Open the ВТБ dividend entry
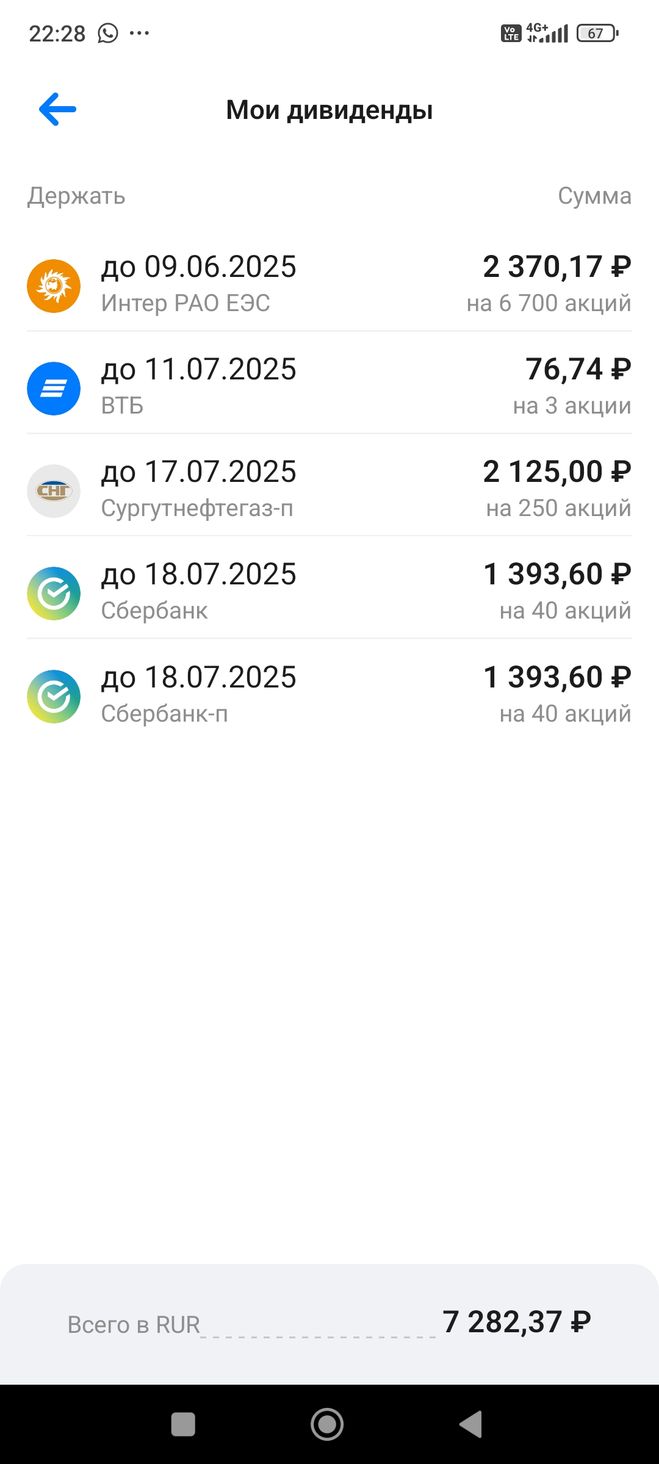The width and height of the screenshot is (659, 1464). point(329,387)
